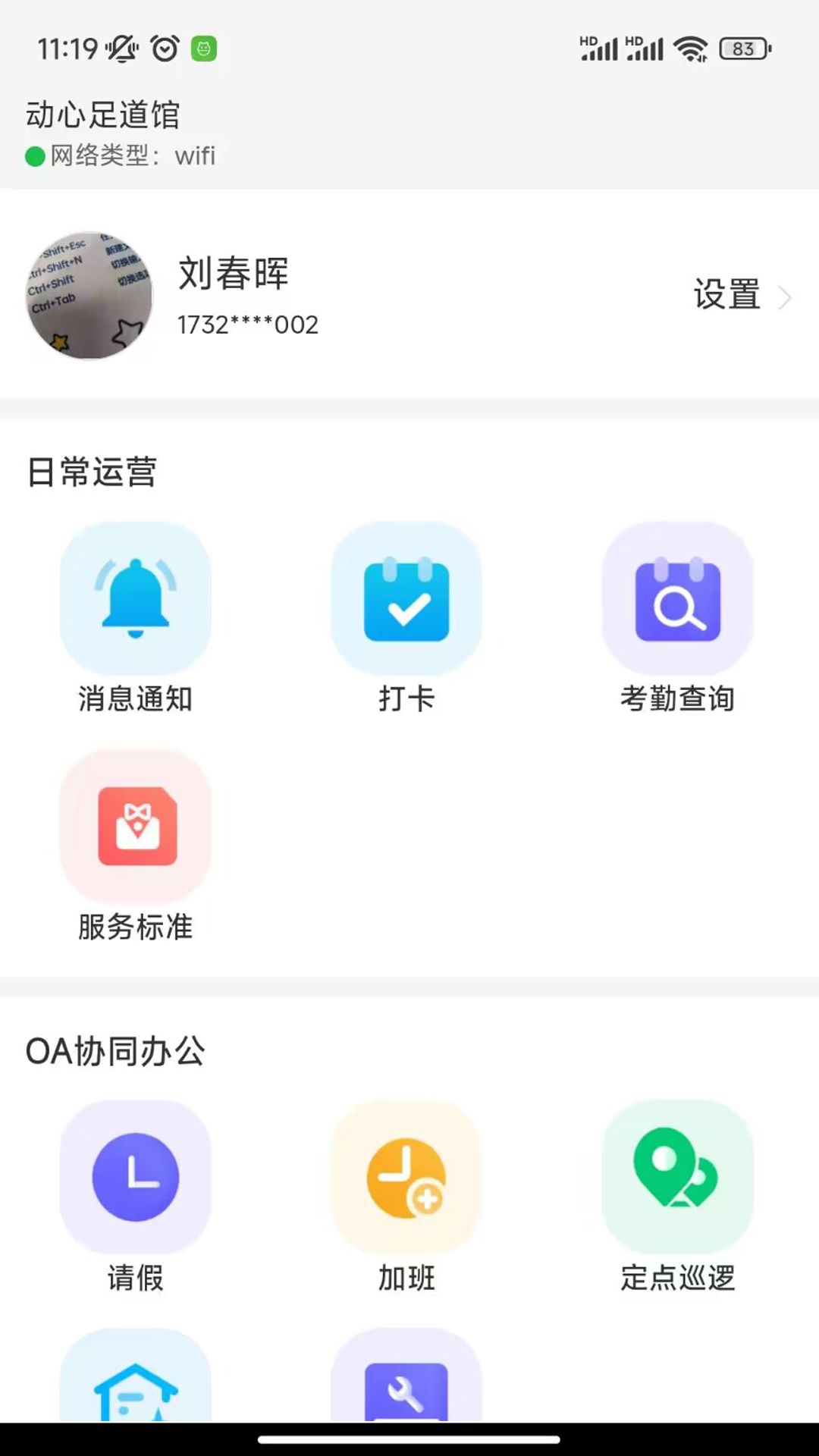Image resolution: width=819 pixels, height=1456 pixels.
Task: Open 定点巡逻 patrol
Action: pyautogui.click(x=677, y=1177)
